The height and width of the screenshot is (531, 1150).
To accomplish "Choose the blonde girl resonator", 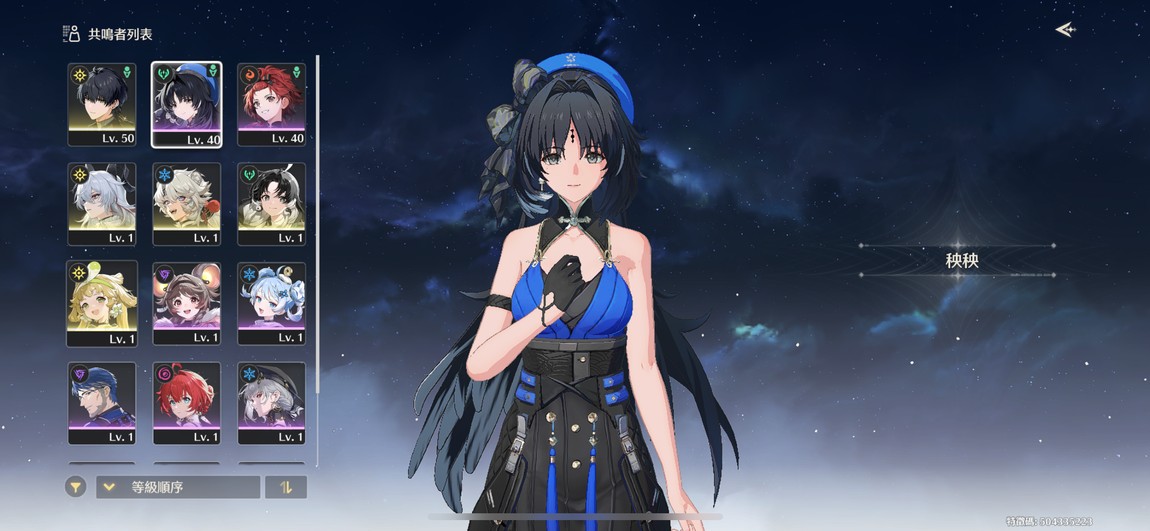I will 102,304.
